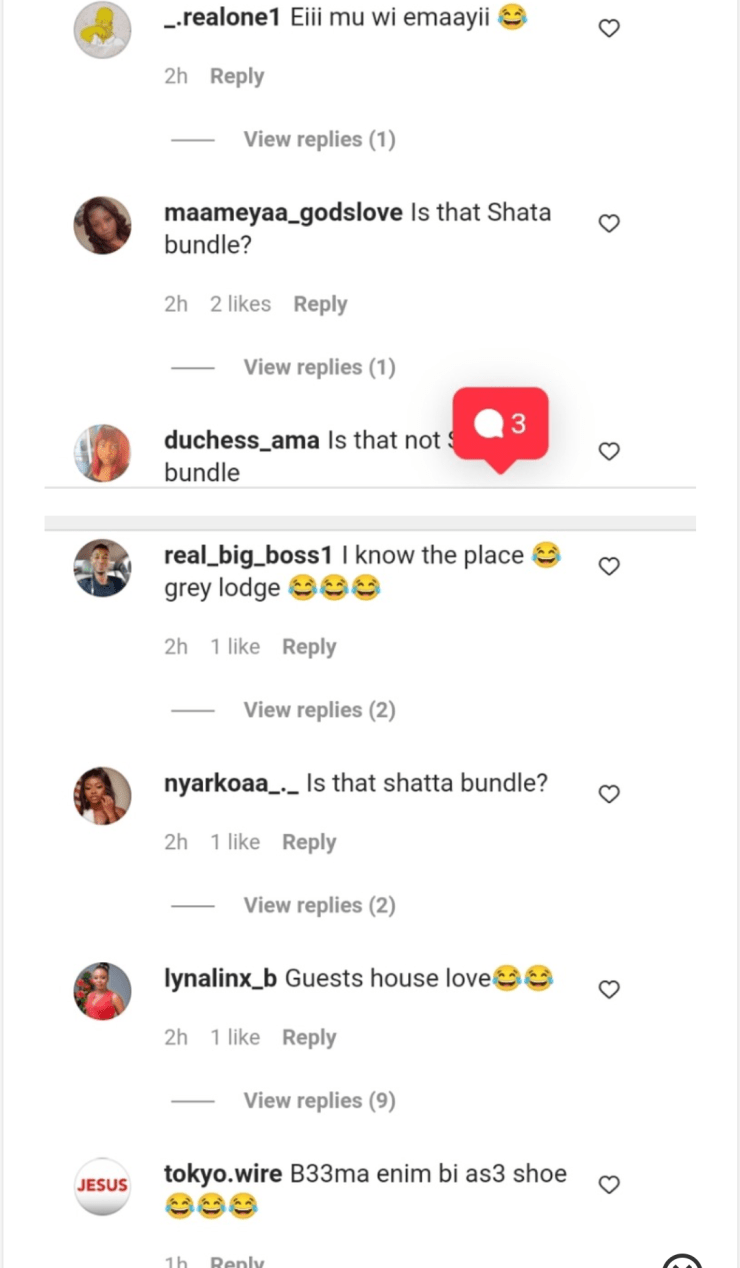Open the tokyo.wire username link
The height and width of the screenshot is (1268, 740).
(223, 1174)
